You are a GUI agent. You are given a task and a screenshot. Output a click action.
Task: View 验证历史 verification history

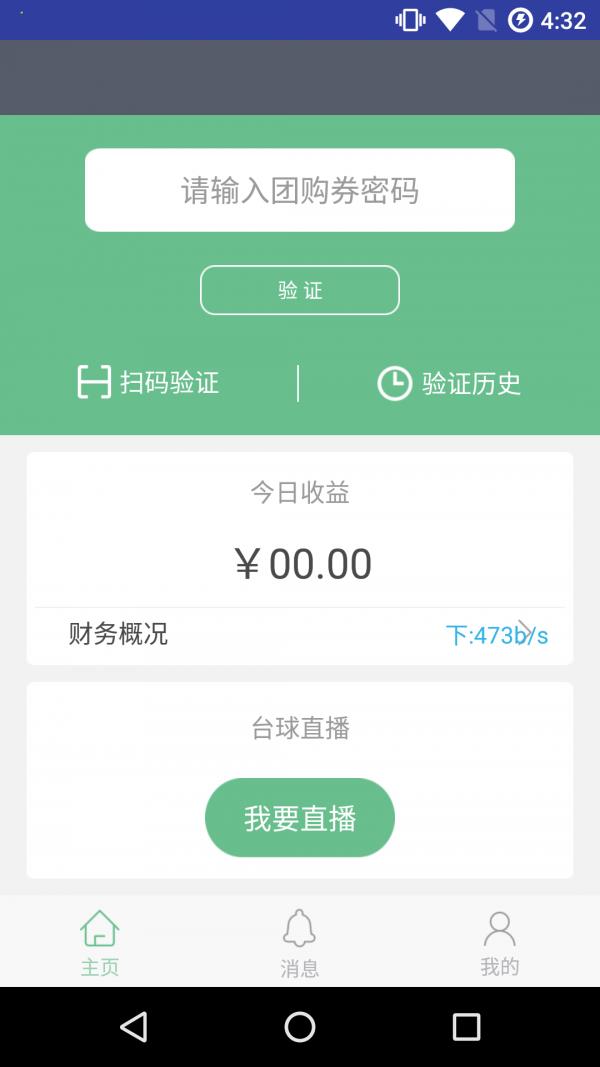coord(450,383)
